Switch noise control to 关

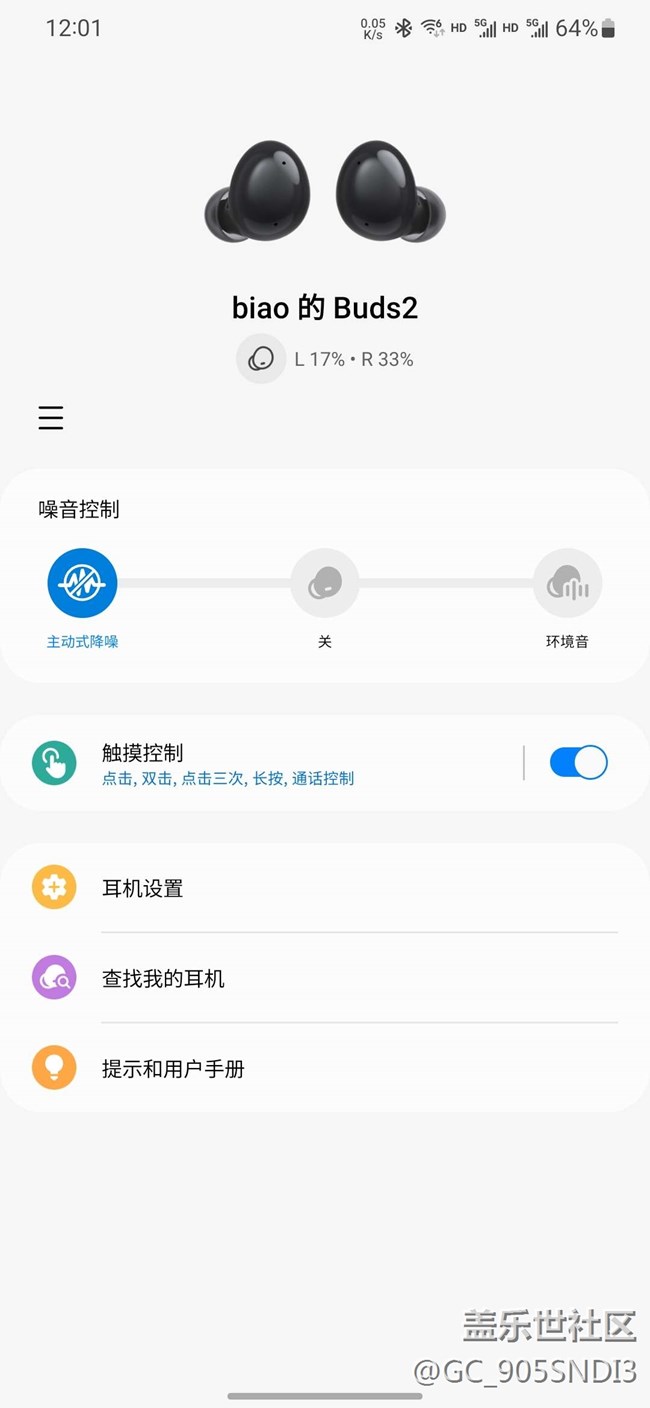(x=324, y=583)
